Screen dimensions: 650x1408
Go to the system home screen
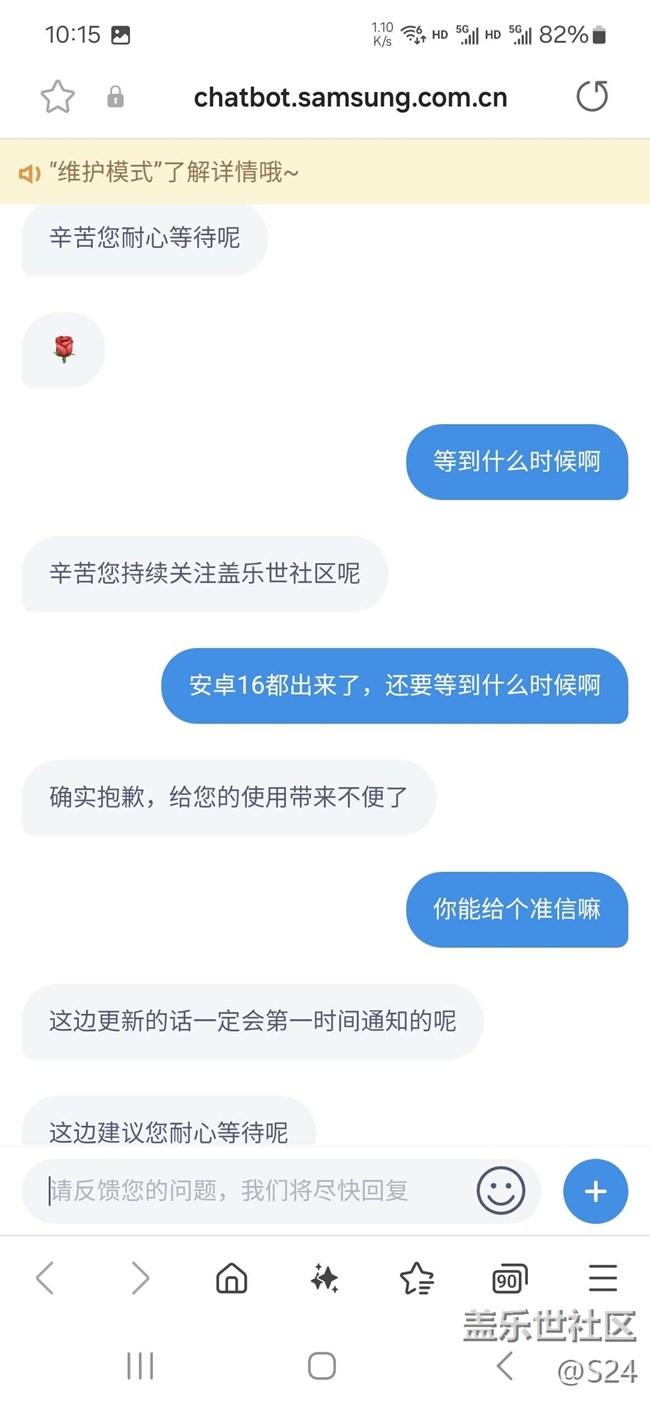[322, 1366]
